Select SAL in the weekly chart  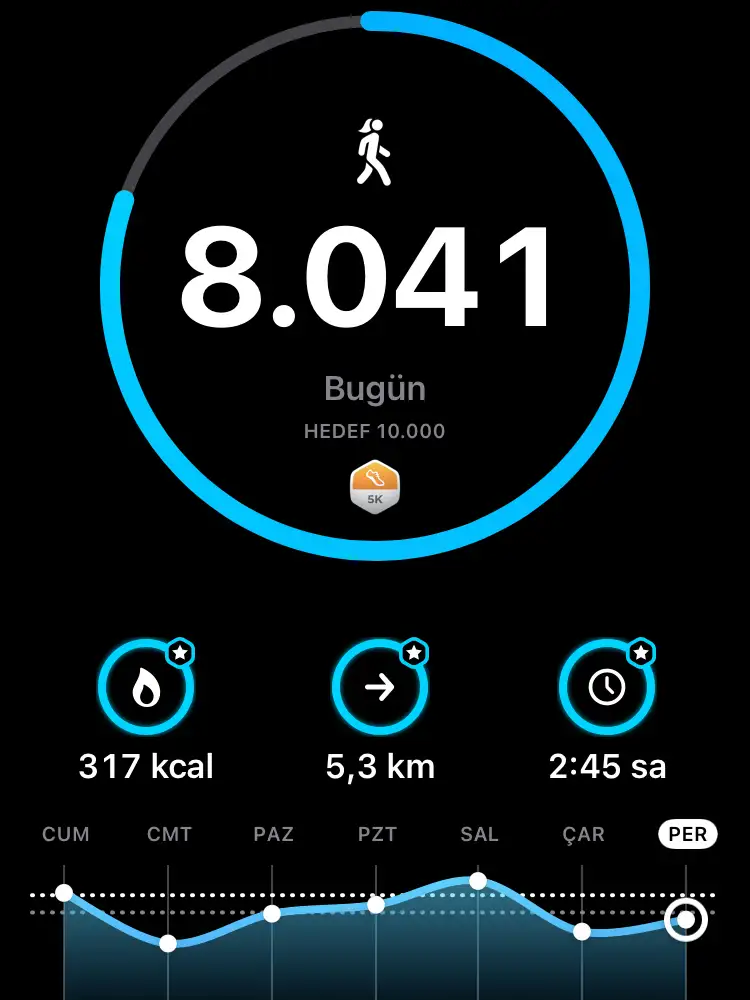click(x=479, y=835)
